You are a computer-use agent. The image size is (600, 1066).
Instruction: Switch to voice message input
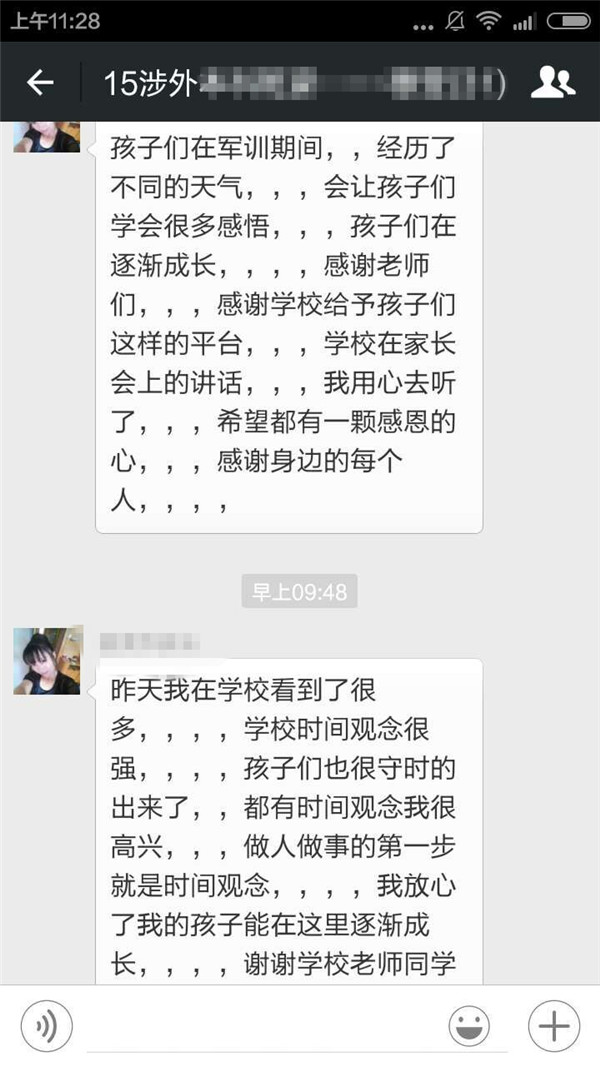click(x=46, y=1025)
